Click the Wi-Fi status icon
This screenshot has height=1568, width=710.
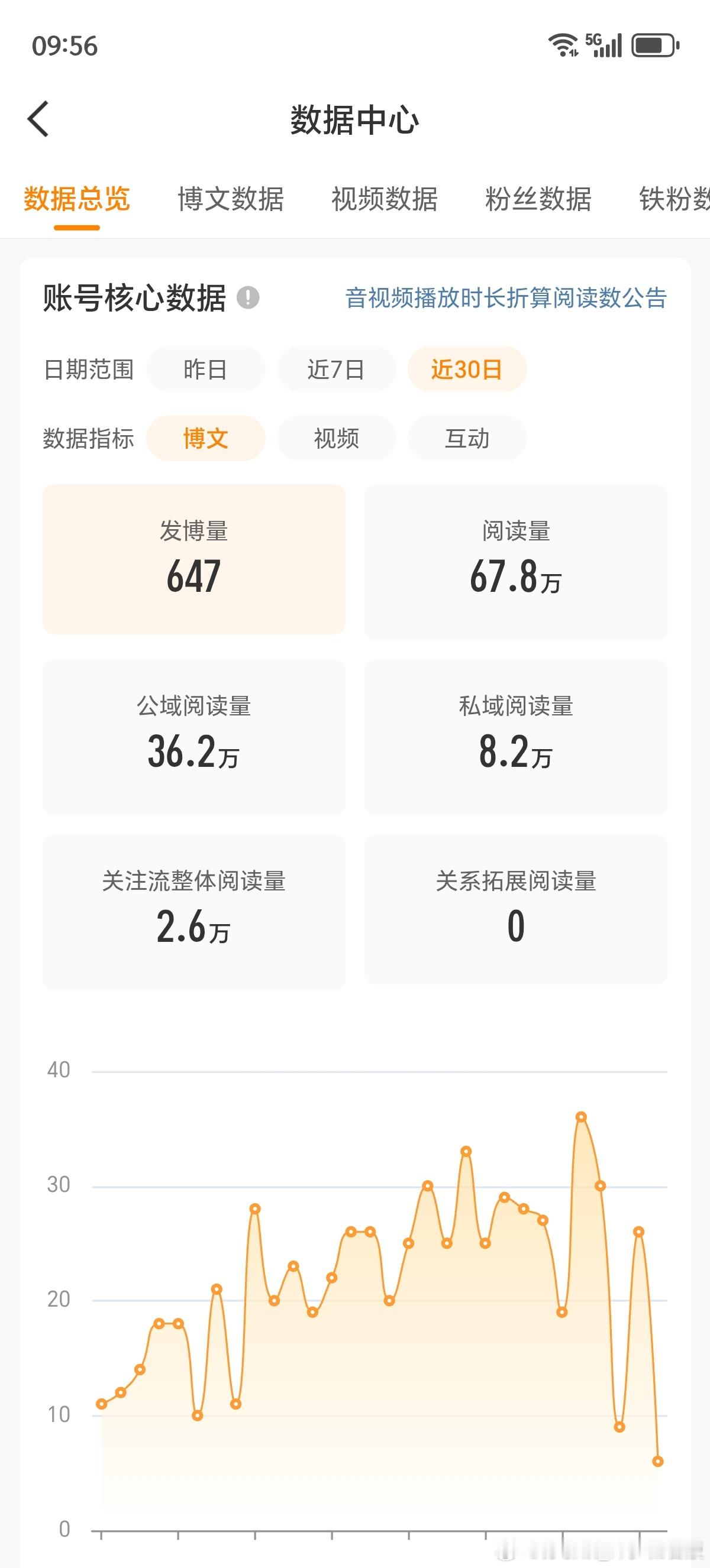(563, 44)
